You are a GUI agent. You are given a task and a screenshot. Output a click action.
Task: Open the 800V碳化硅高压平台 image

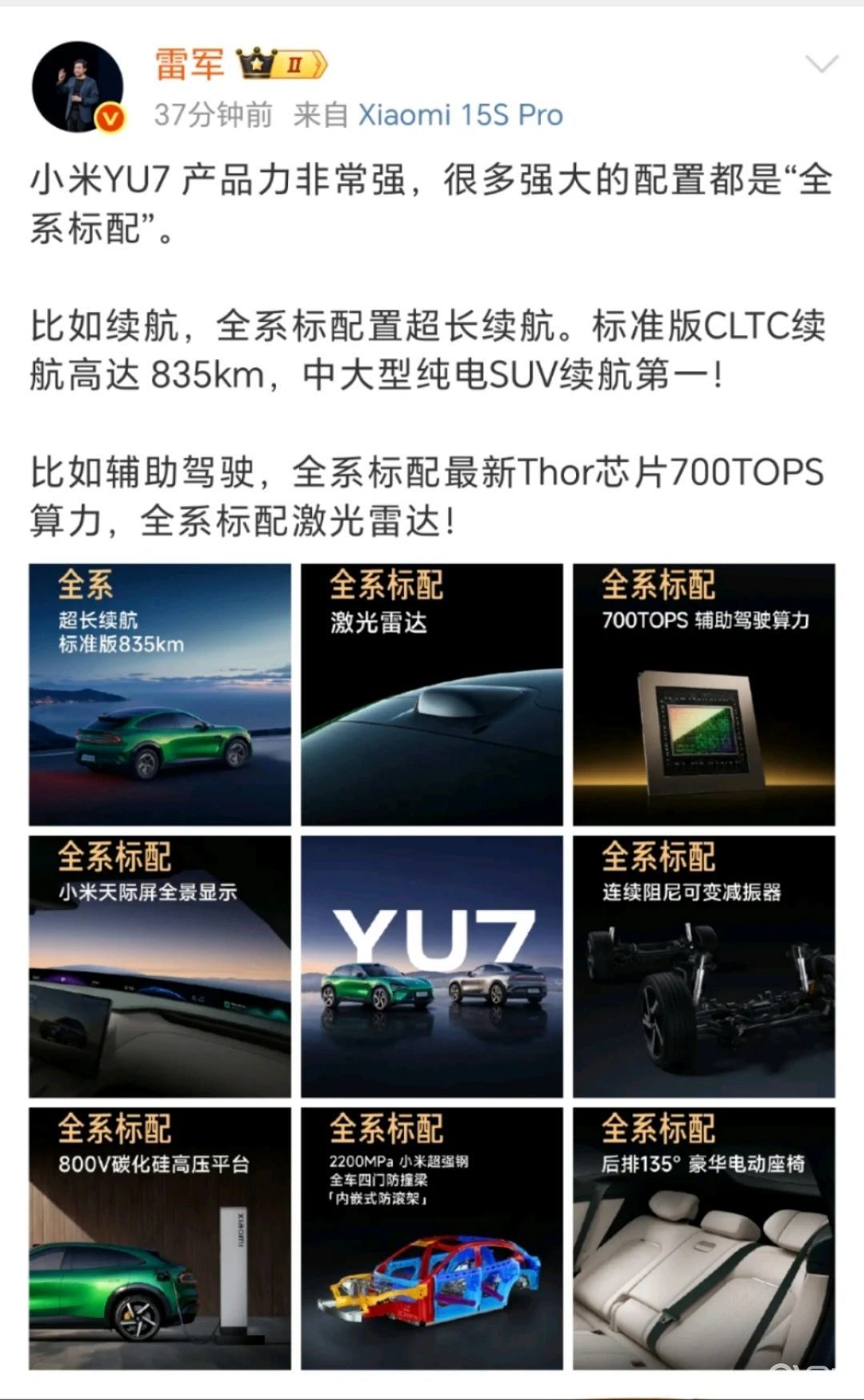pos(160,1238)
